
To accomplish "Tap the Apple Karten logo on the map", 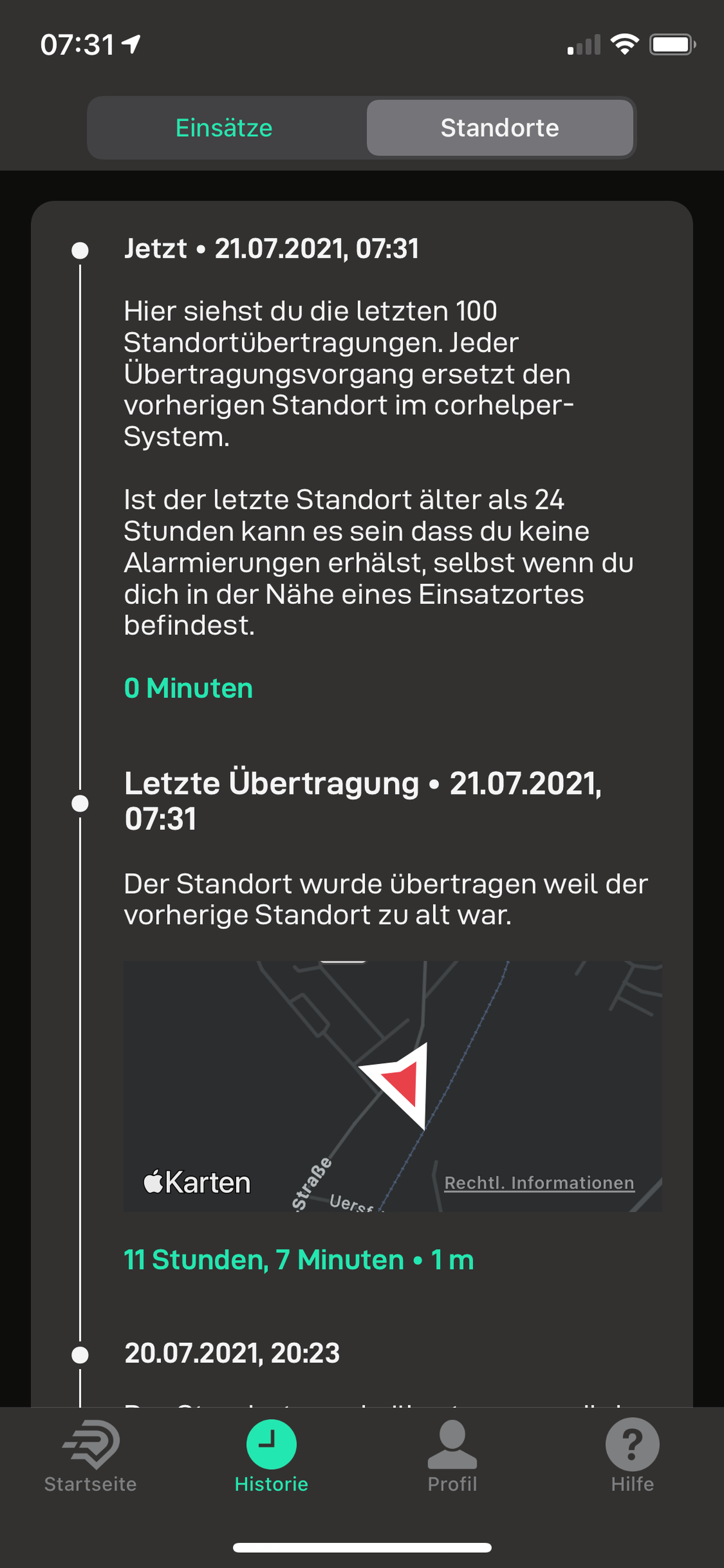I will tap(196, 1181).
